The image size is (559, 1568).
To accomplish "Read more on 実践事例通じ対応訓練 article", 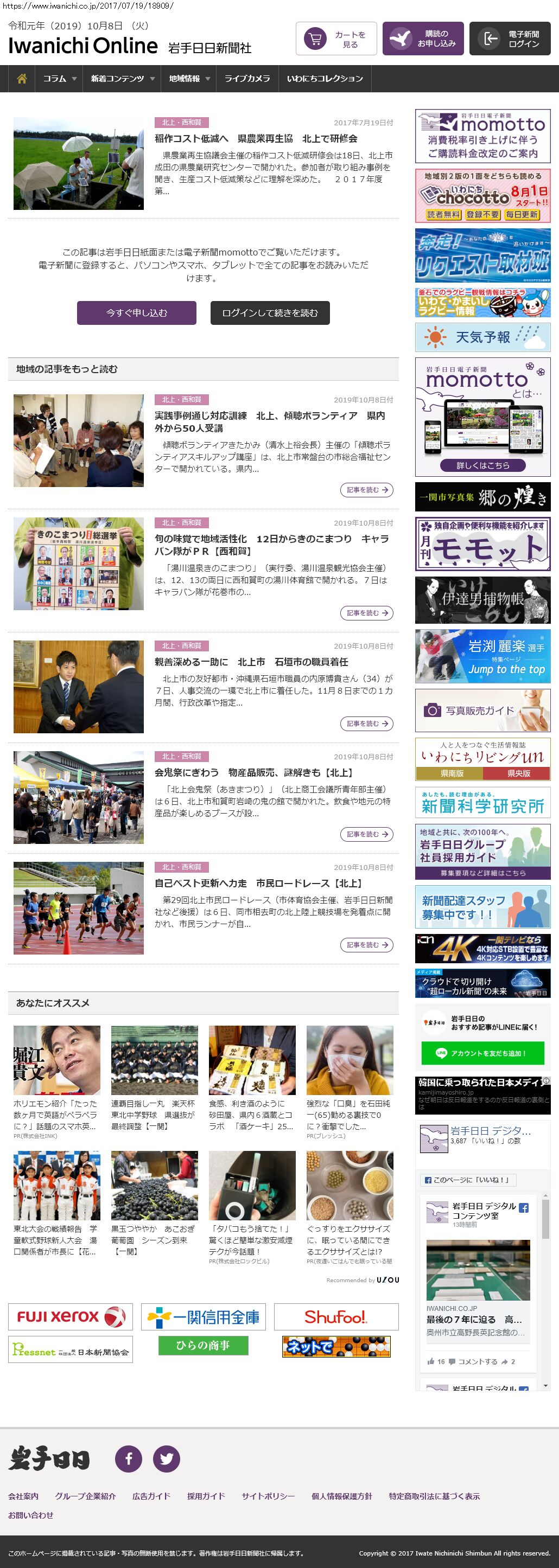I will point(366,490).
